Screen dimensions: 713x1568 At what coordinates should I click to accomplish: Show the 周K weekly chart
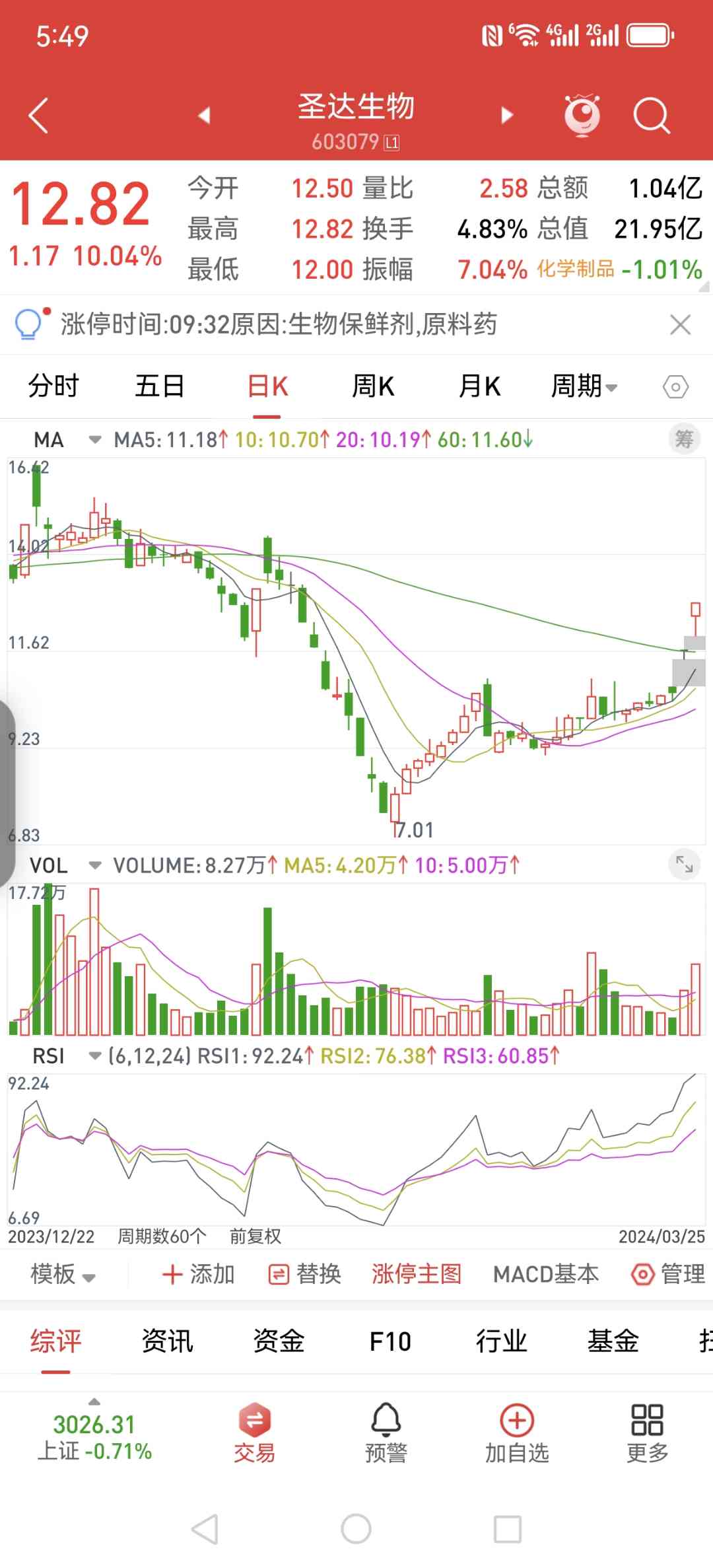[373, 386]
